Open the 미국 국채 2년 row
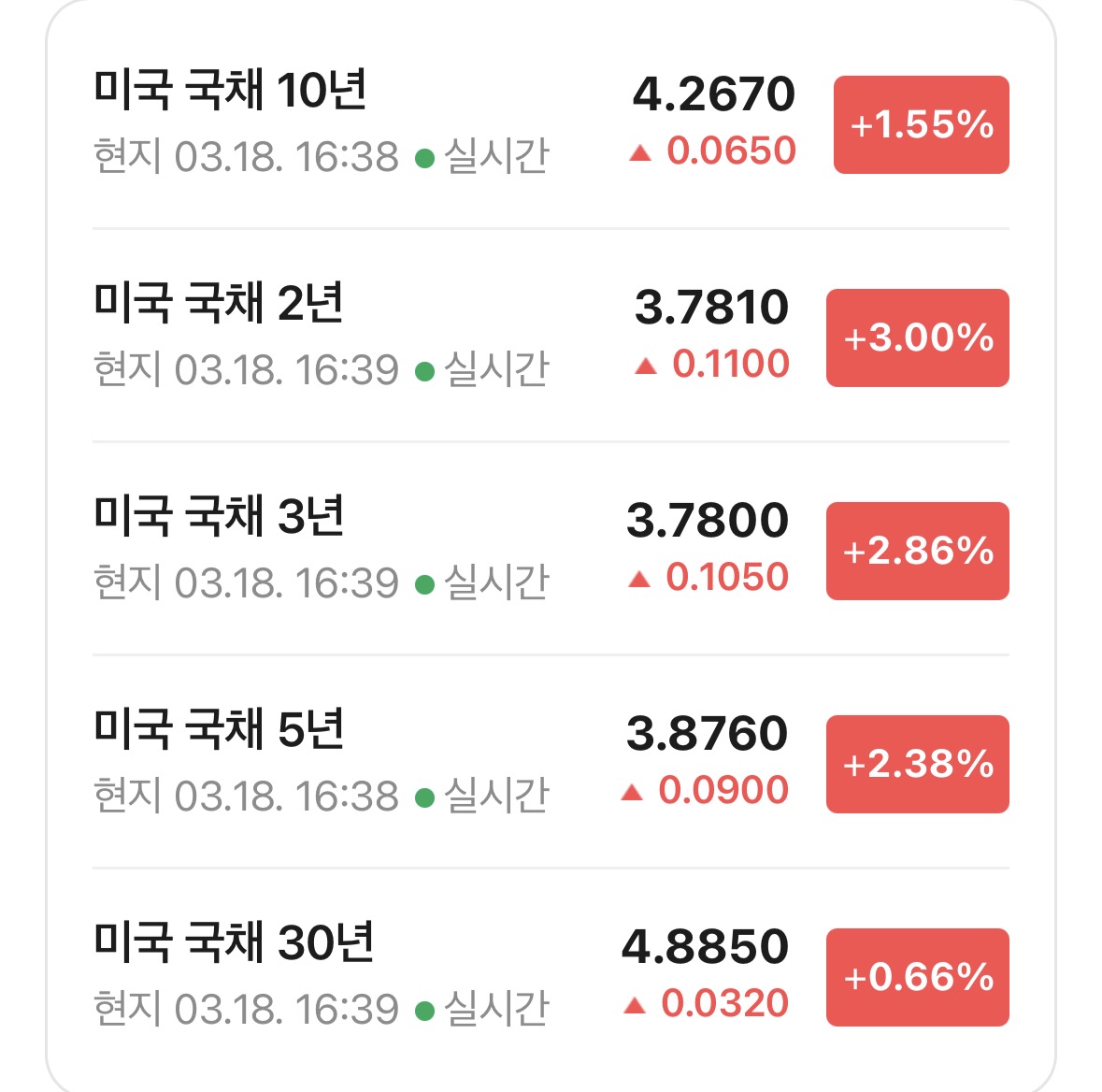The height and width of the screenshot is (1092, 1102). click(551, 337)
